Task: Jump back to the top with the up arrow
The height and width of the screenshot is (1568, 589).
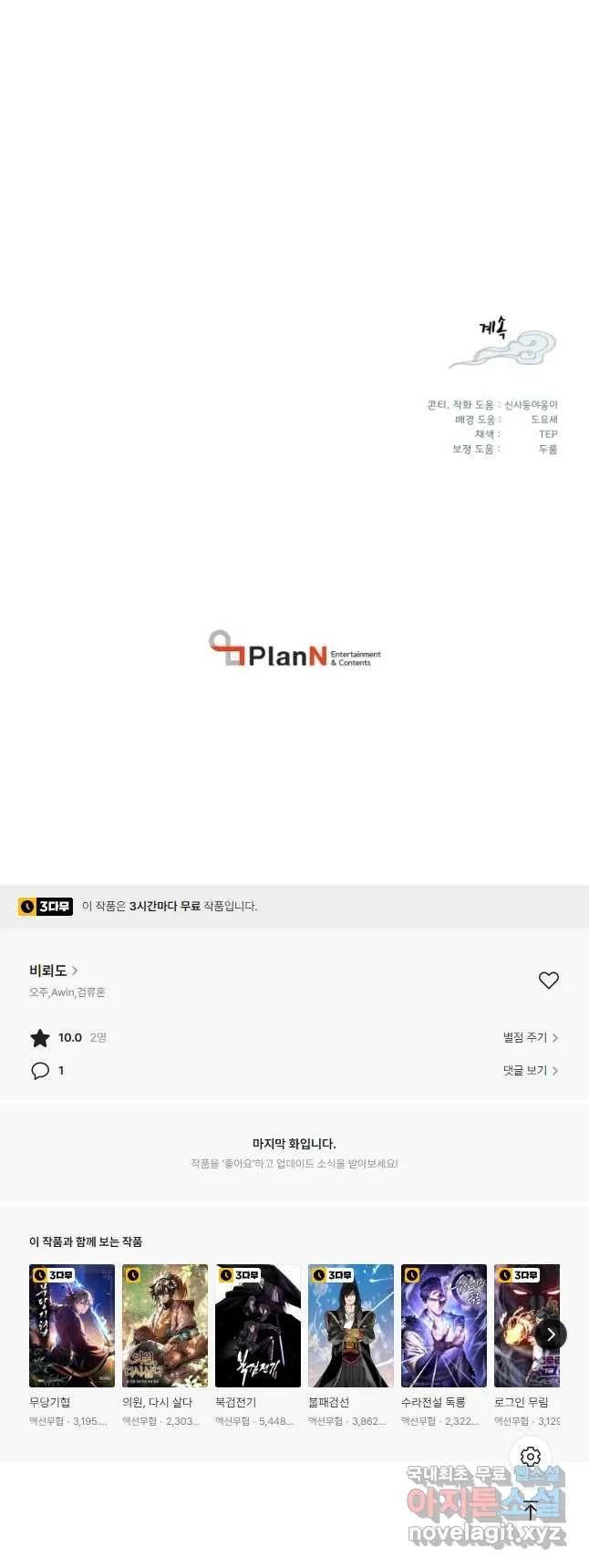Action: 531,1510
